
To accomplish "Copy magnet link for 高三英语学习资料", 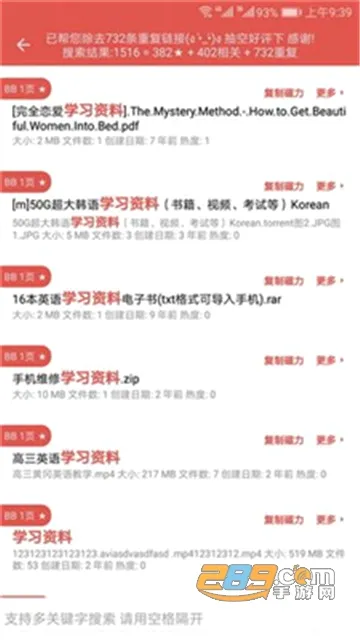I will click(x=284, y=440).
